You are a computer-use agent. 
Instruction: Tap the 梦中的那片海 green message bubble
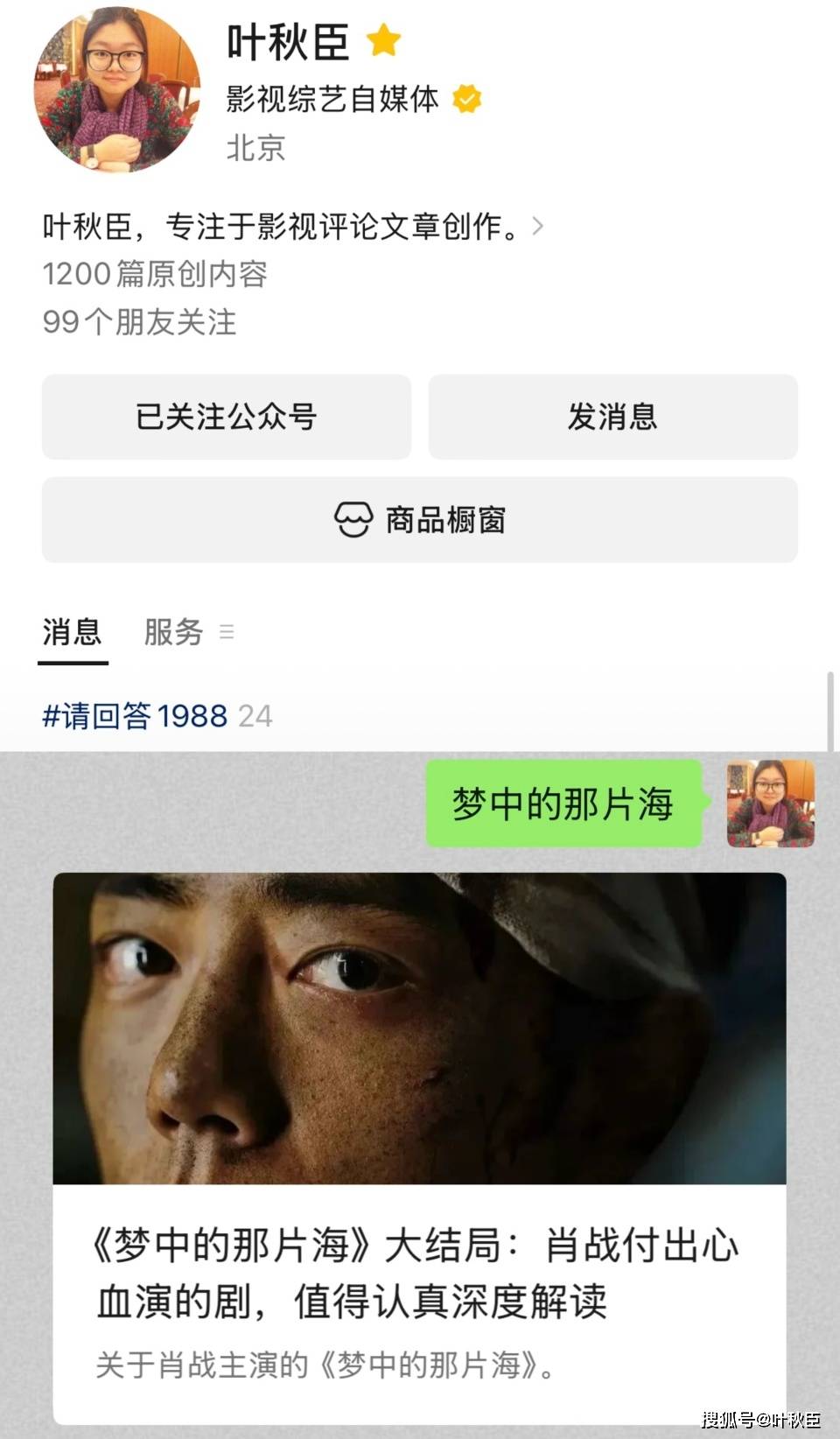click(x=563, y=804)
